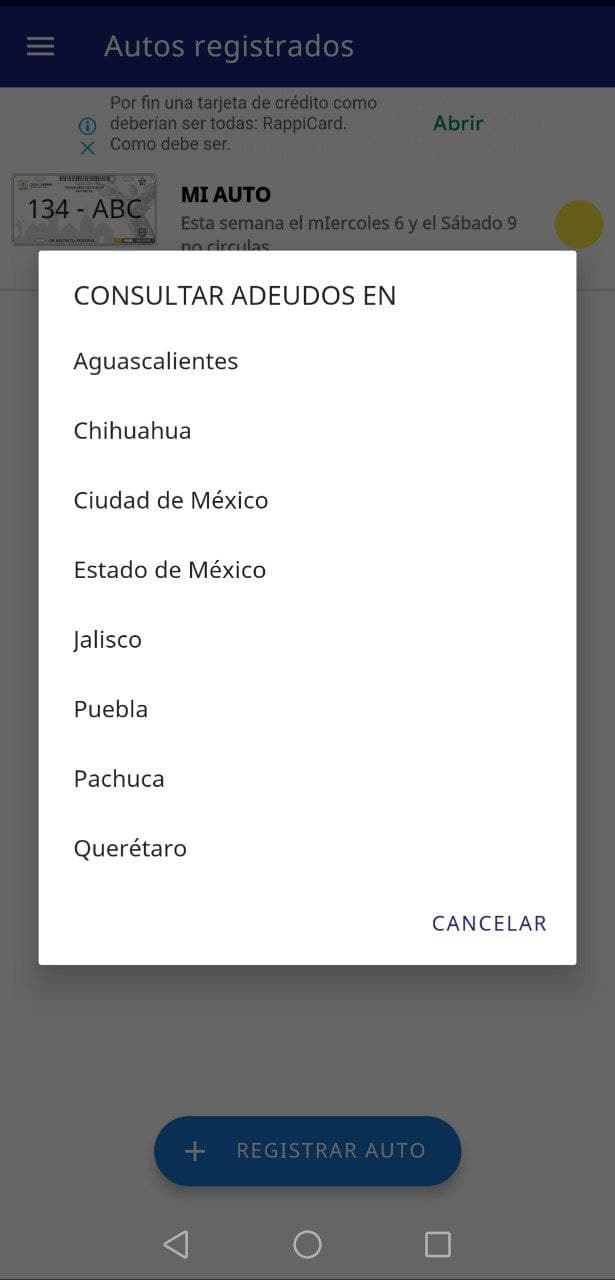Choose Querétaro to check debts

[x=307, y=849]
